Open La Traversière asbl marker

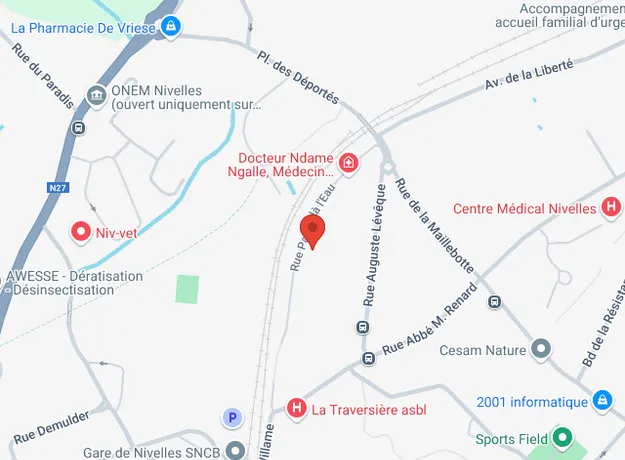click(x=296, y=408)
